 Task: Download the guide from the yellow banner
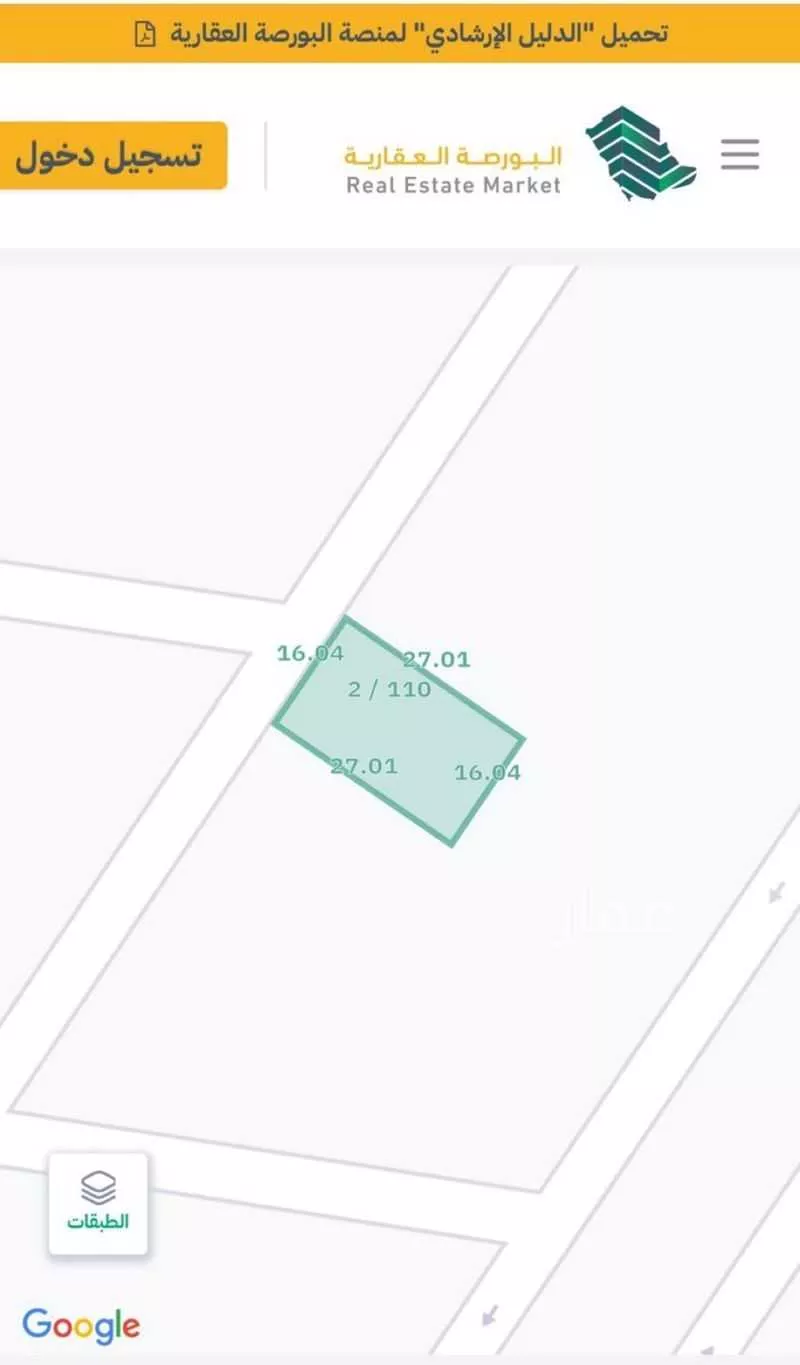[x=400, y=33]
